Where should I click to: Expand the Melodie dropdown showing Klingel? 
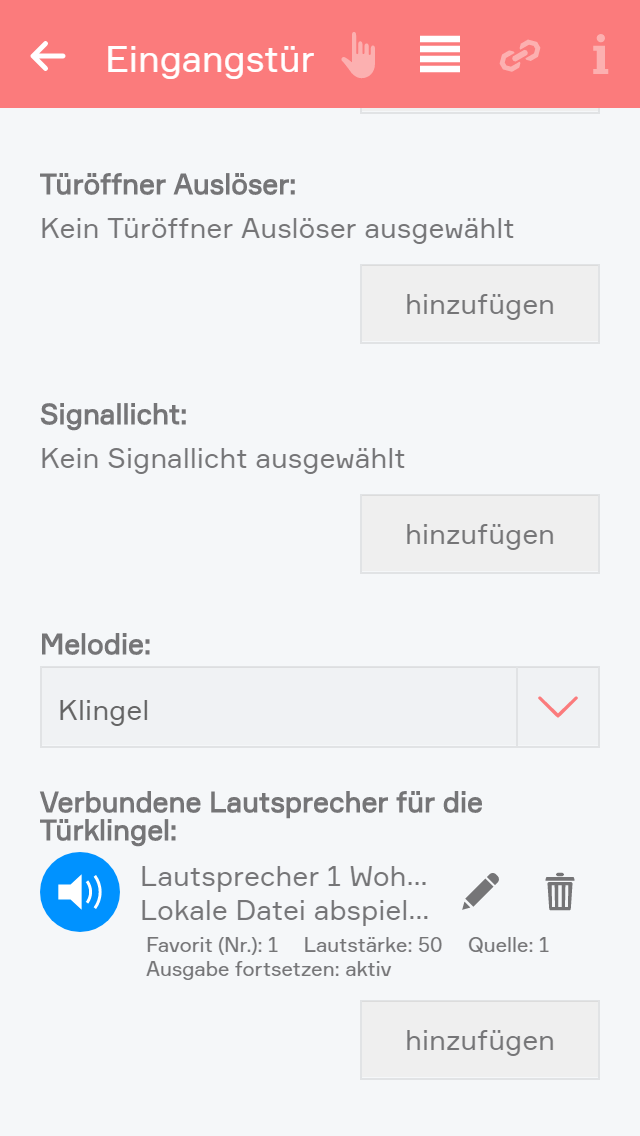point(558,708)
